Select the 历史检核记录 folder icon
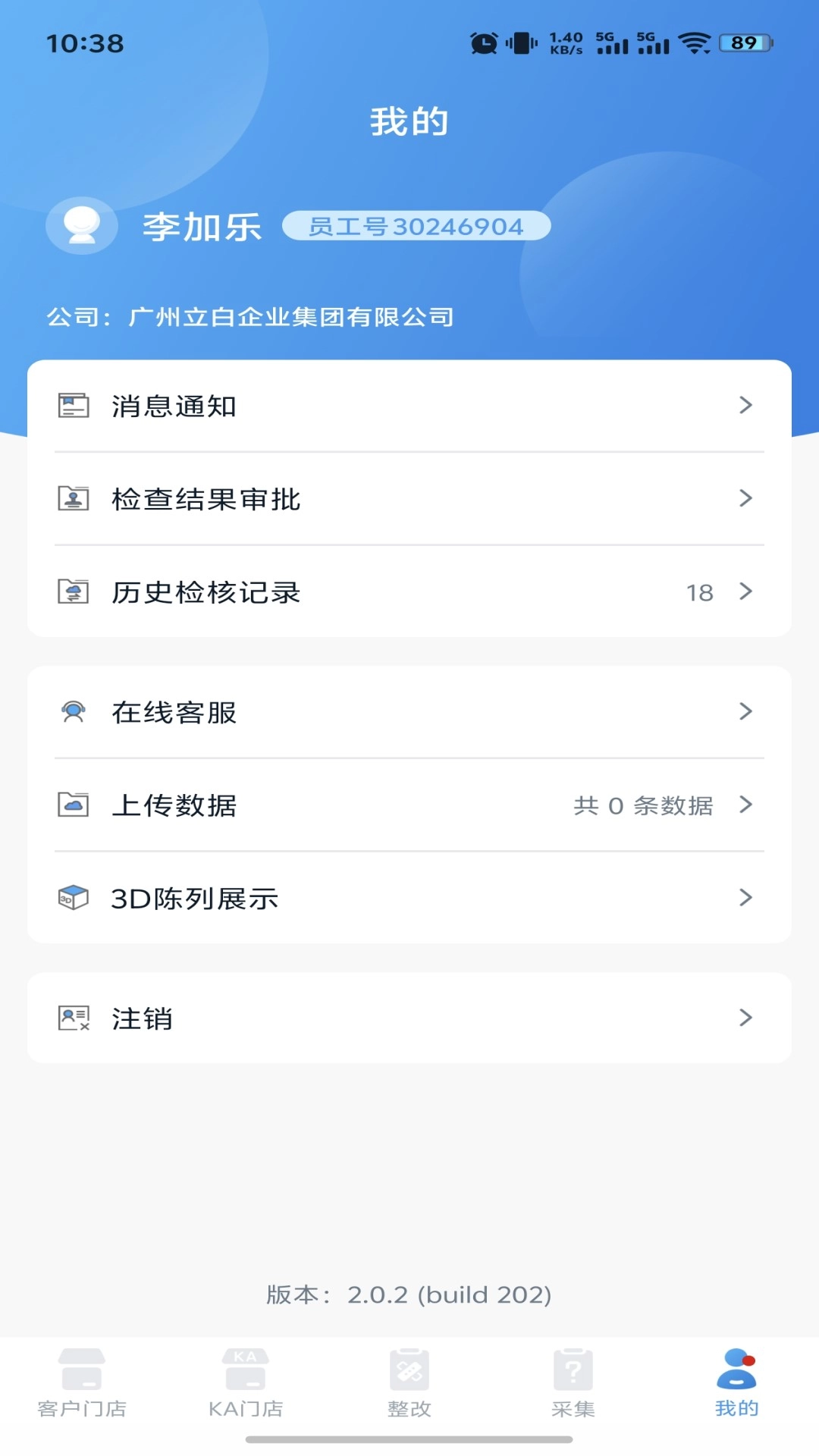The height and width of the screenshot is (1456, 819). point(72,593)
